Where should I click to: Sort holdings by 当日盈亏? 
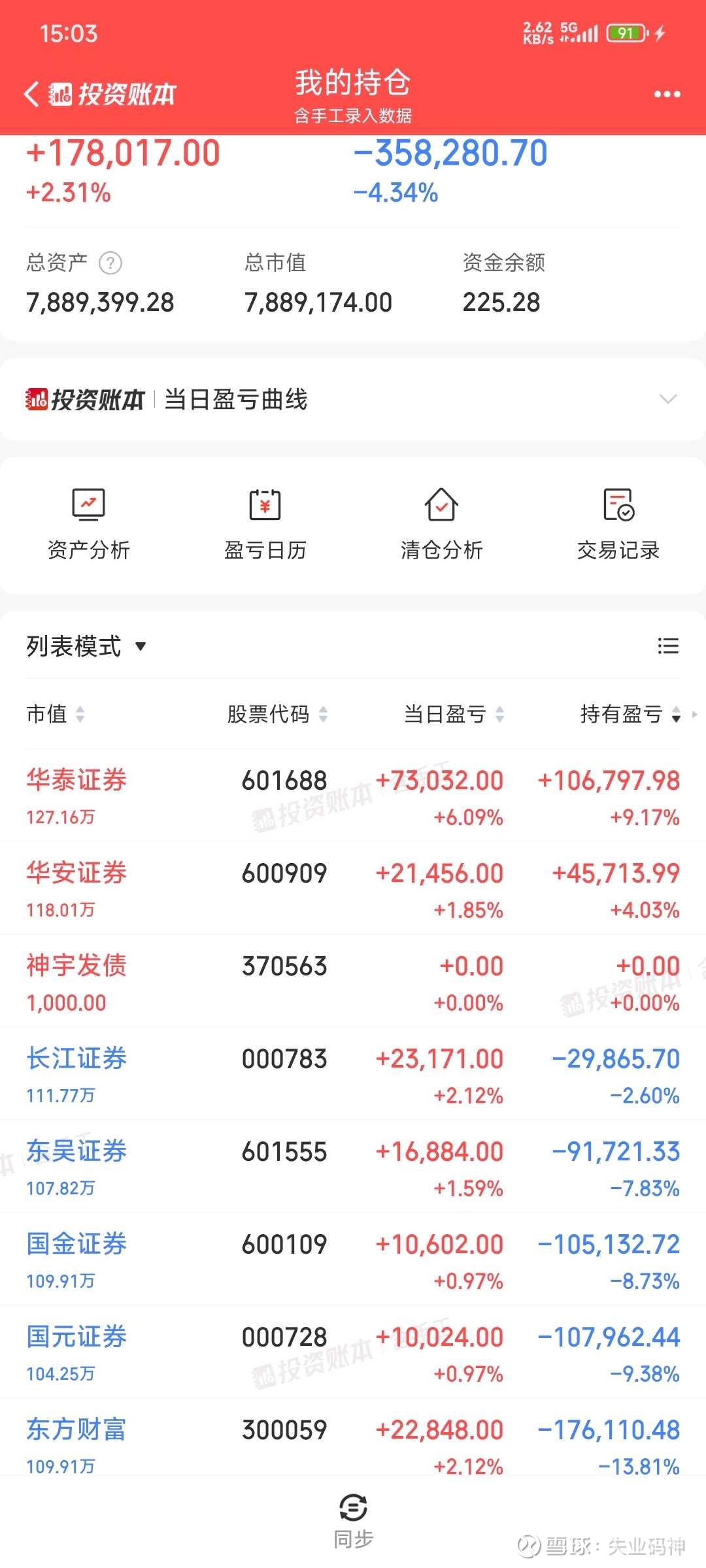(x=454, y=714)
